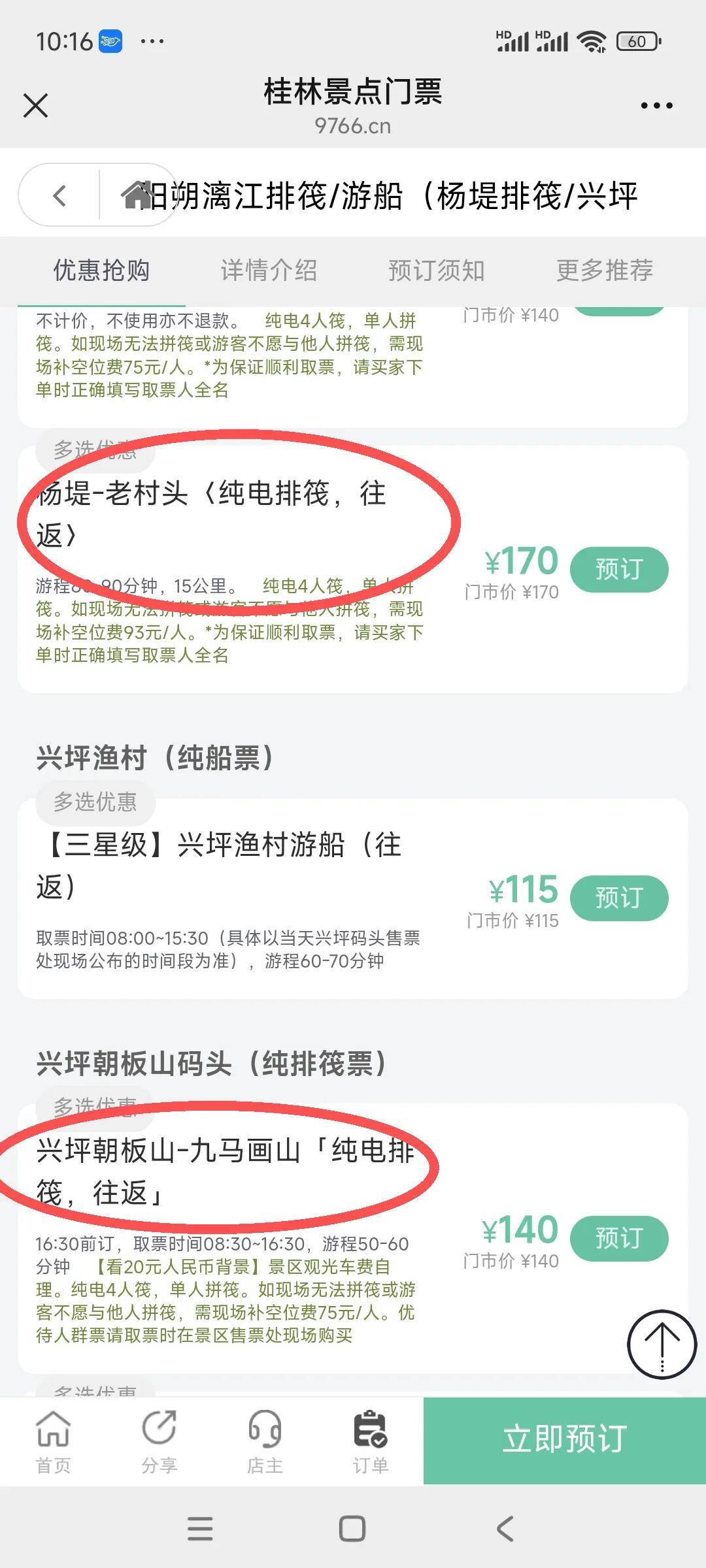706x1568 pixels.
Task: Close the 桂林景点门票 web page
Action: (x=35, y=105)
